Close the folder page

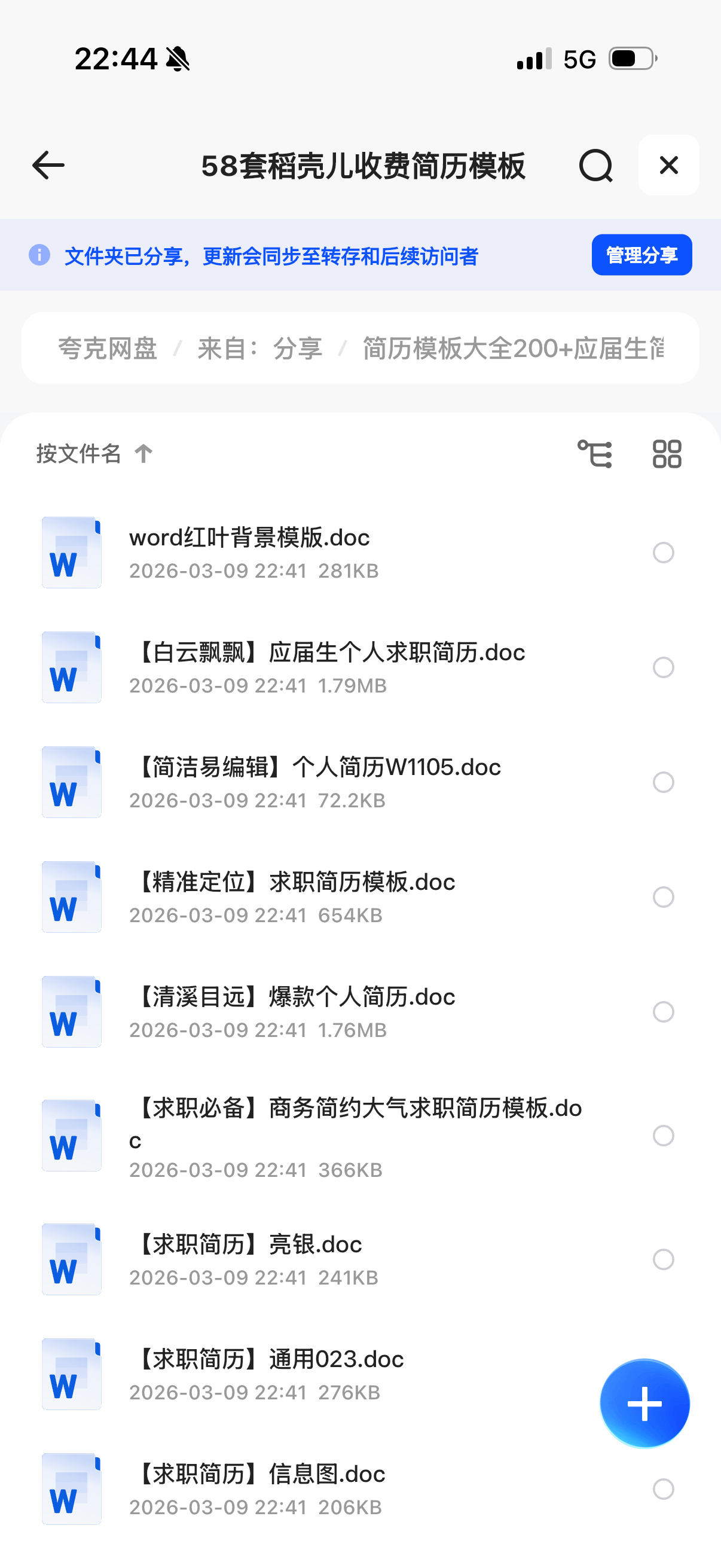pyautogui.click(x=668, y=166)
